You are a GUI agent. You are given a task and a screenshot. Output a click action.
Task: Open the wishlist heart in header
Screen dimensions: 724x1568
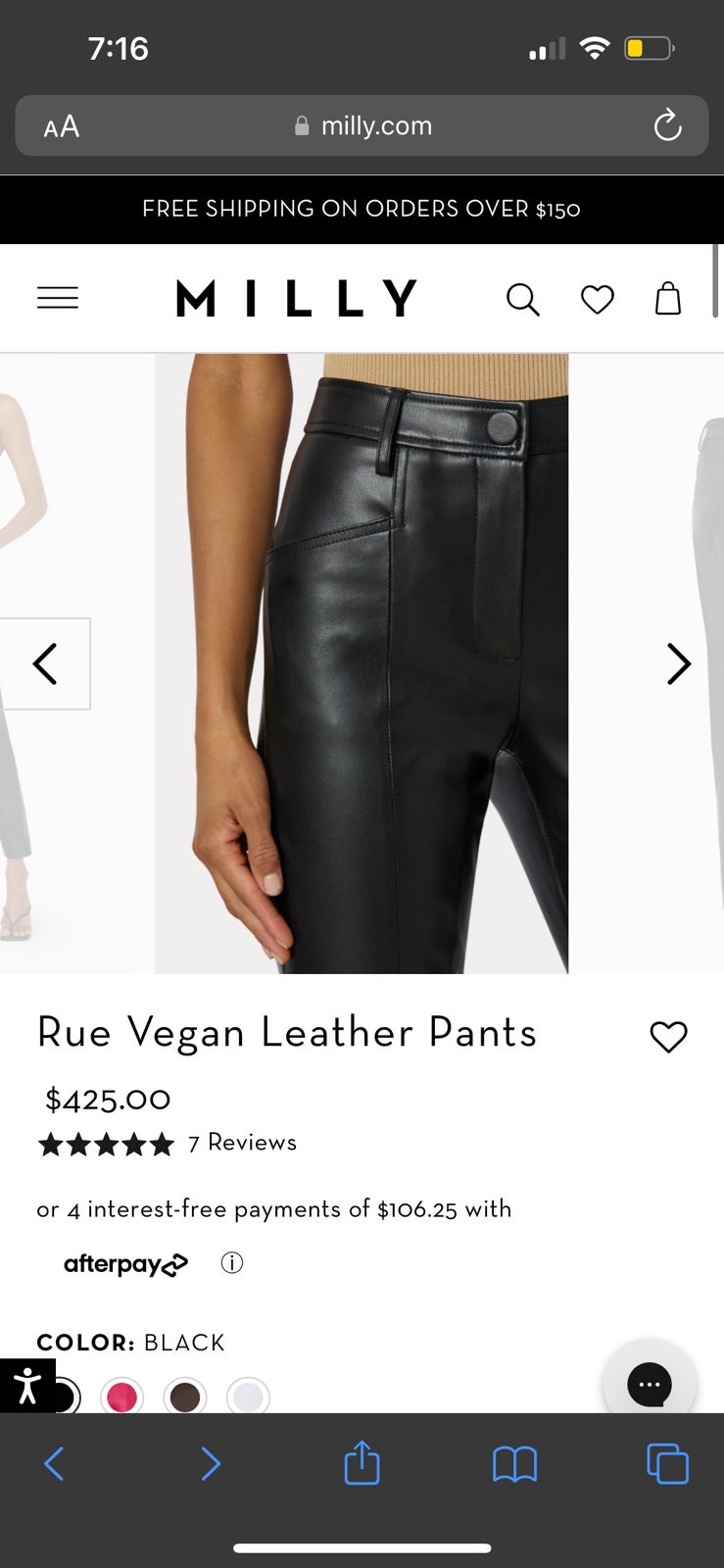pyautogui.click(x=597, y=299)
